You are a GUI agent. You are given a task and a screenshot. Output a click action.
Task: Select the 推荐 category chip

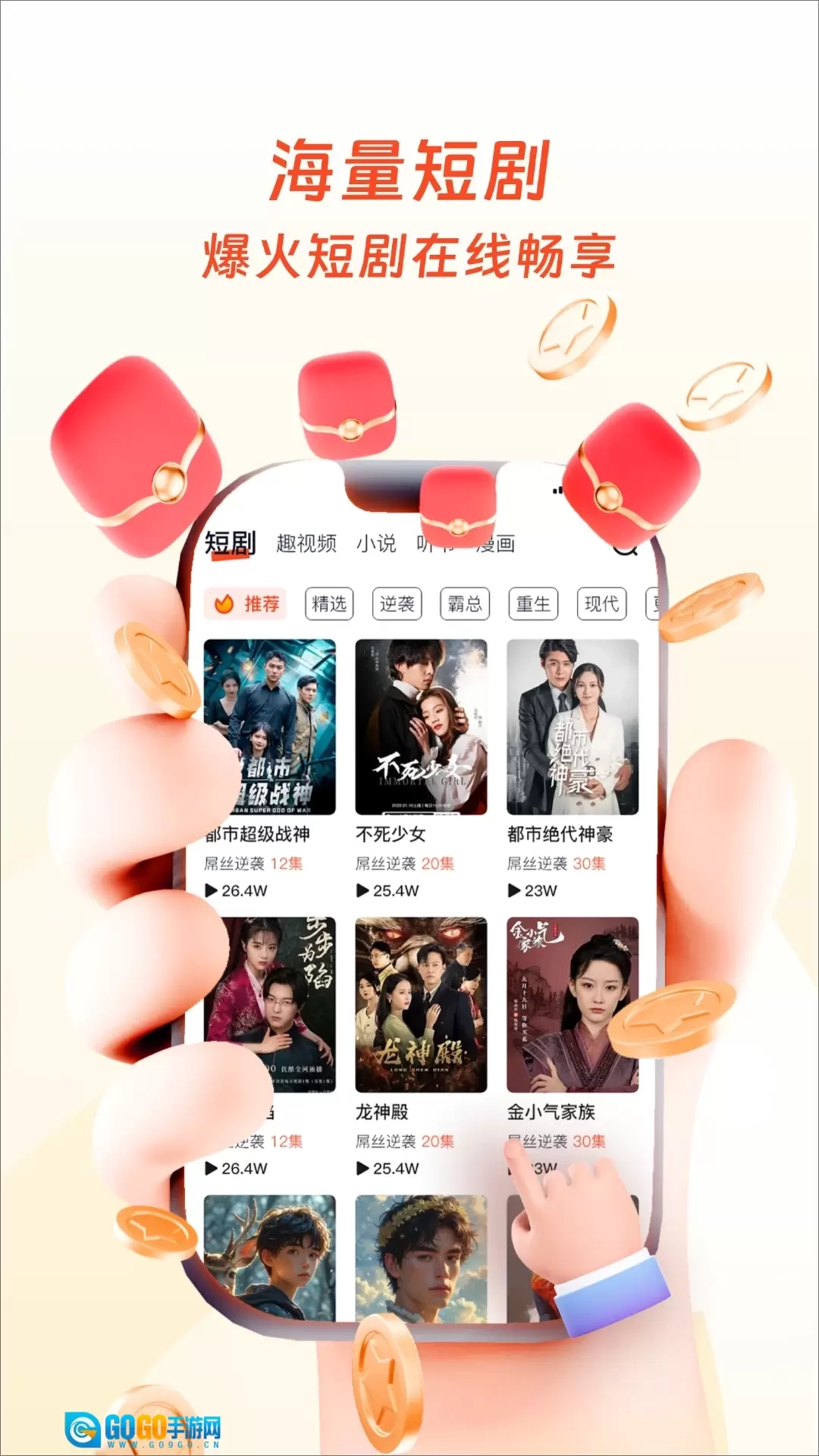click(x=248, y=604)
